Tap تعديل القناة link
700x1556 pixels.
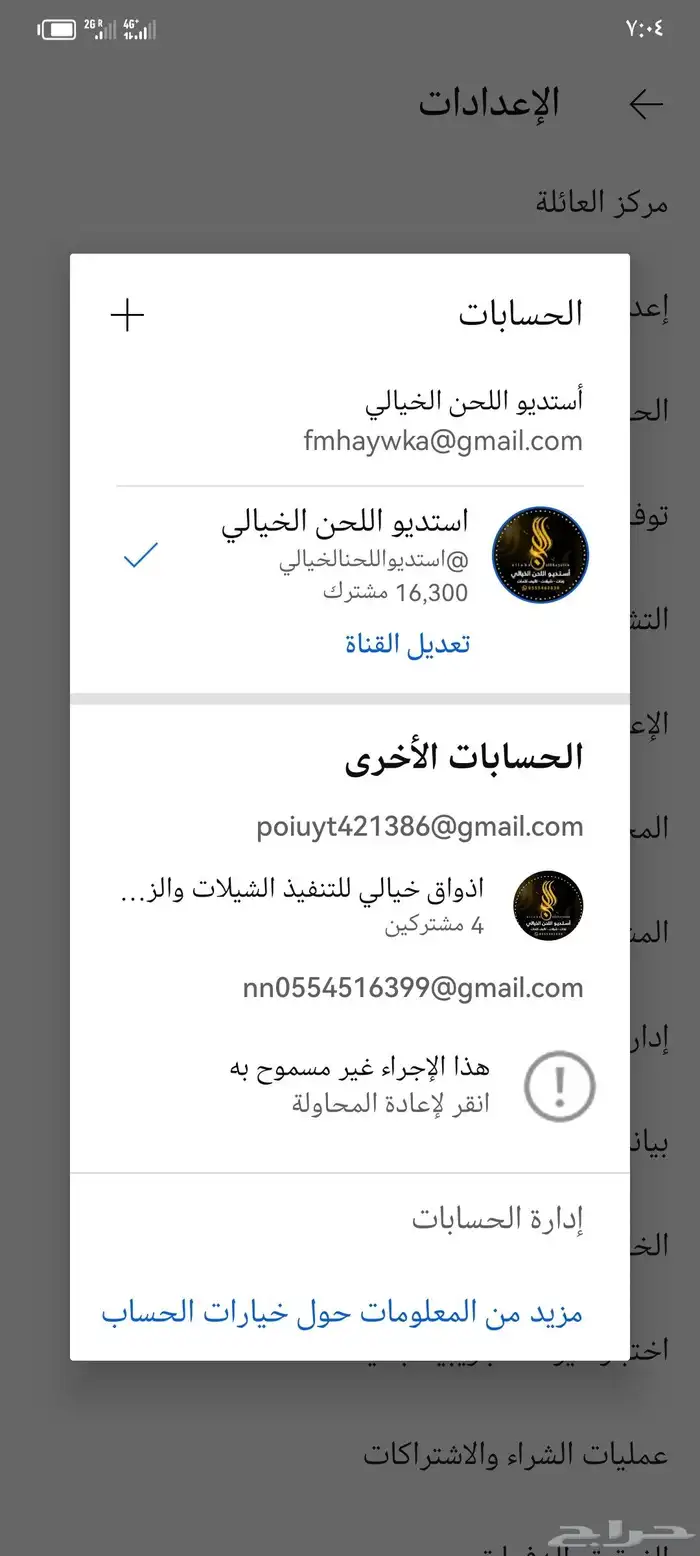[407, 644]
